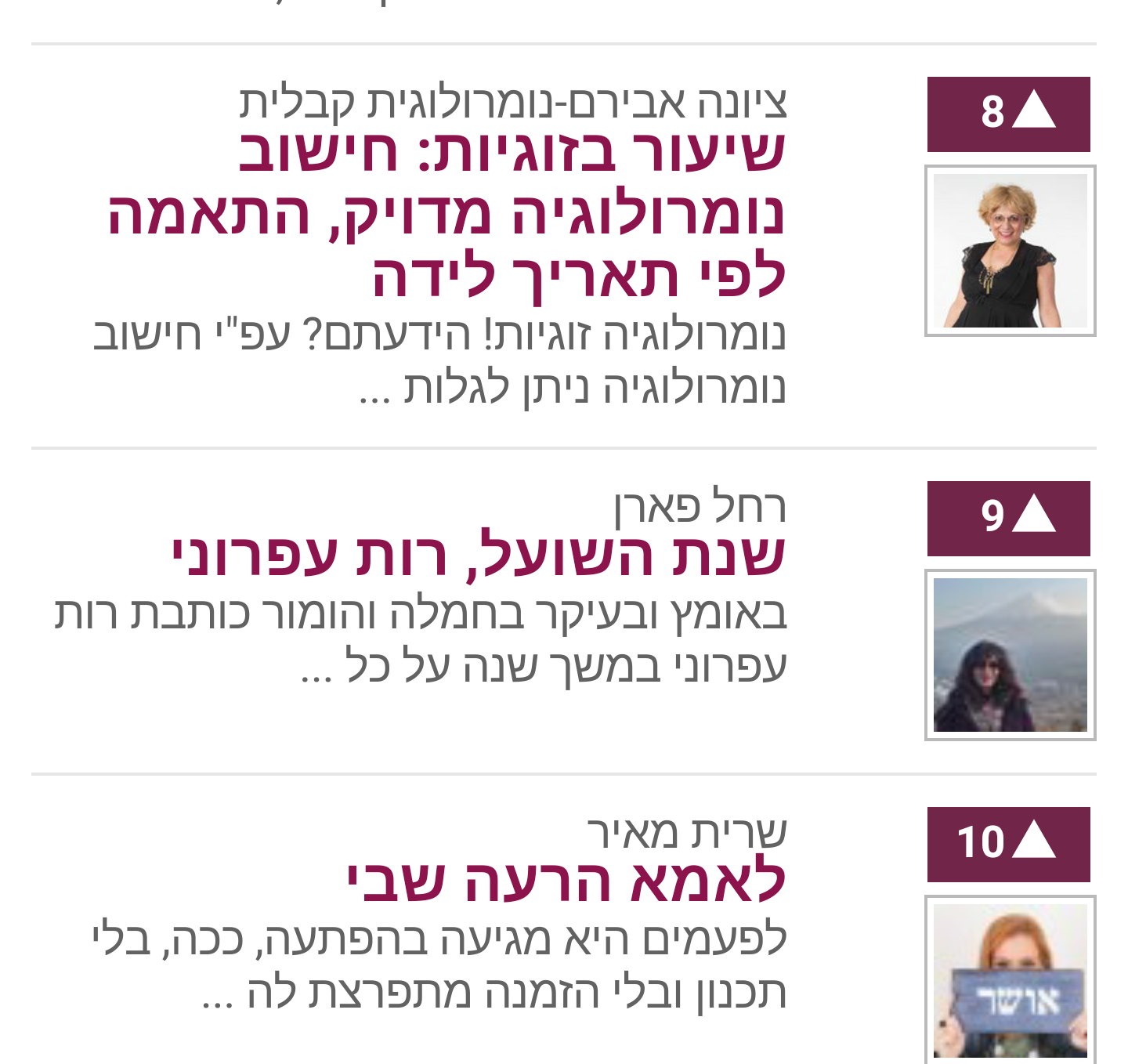This screenshot has height=1064, width=1128.
Task: Tap the photo of רחל פארן
Action: click(1010, 655)
